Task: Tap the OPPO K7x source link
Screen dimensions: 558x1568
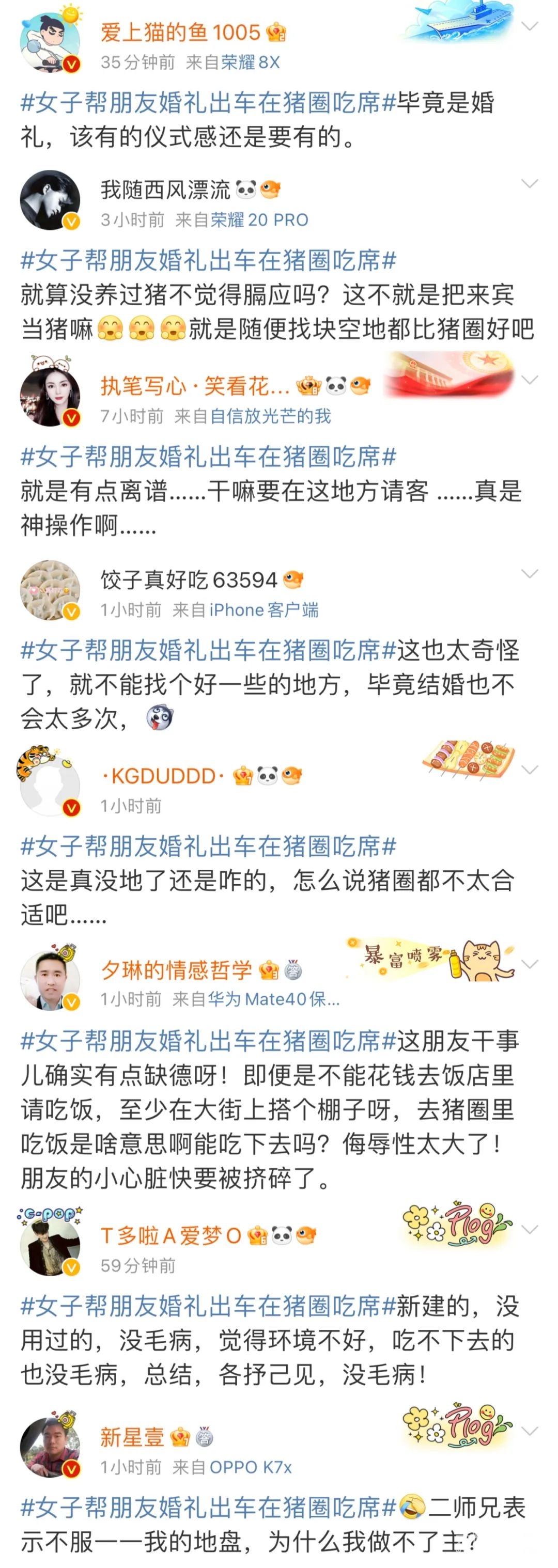Action: [251, 1468]
